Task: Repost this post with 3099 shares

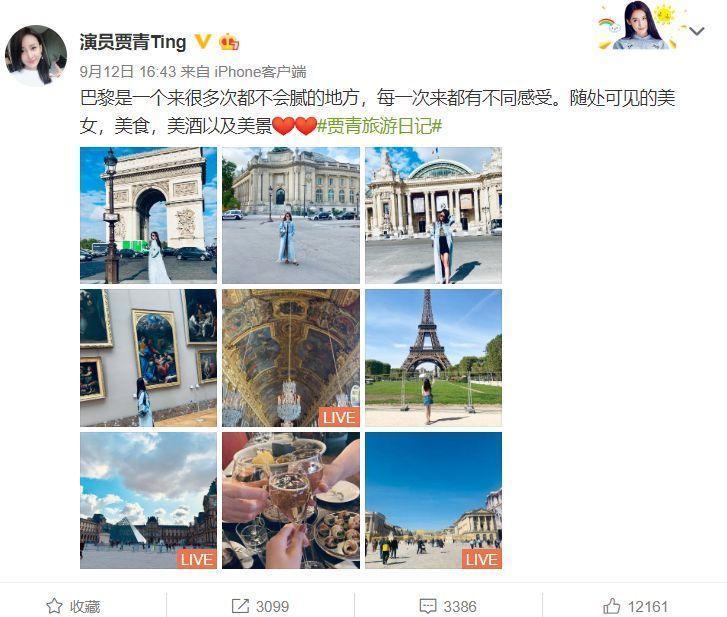Action: tap(260, 606)
